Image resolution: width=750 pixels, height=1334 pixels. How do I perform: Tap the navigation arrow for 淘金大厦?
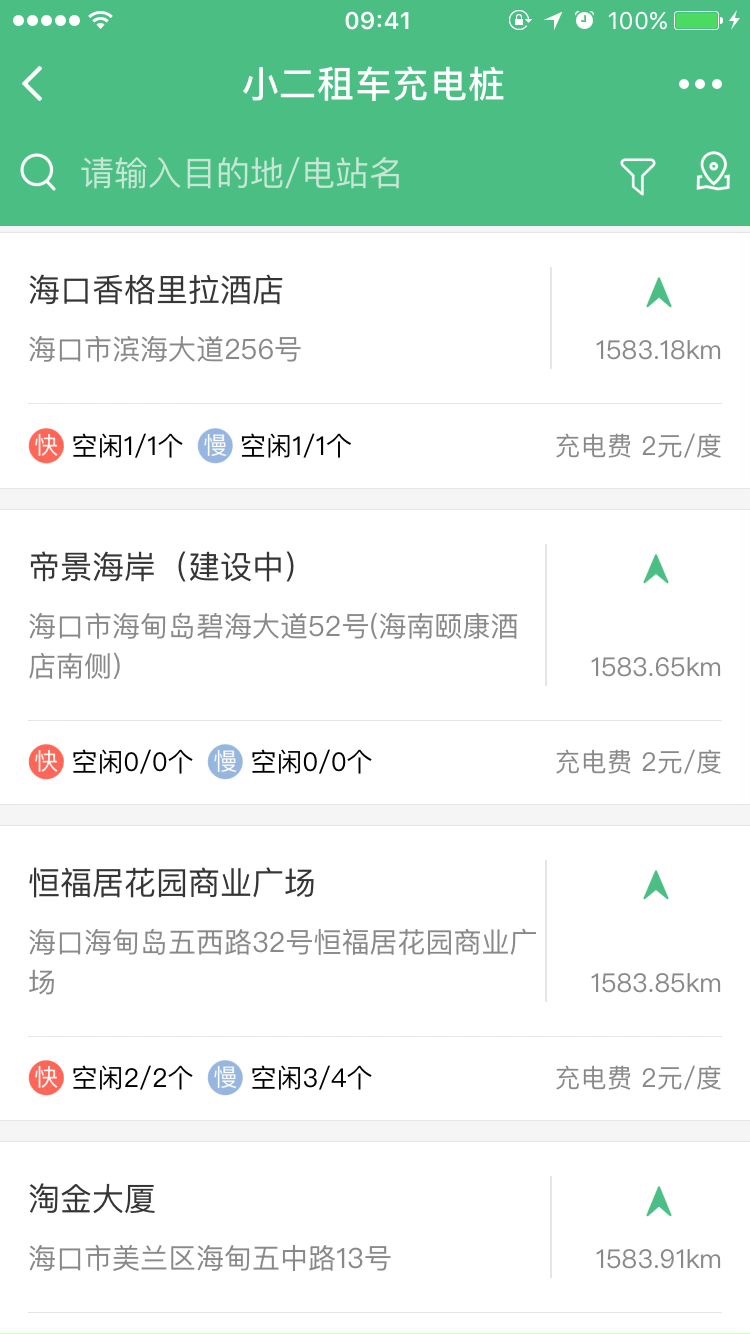tap(658, 1201)
